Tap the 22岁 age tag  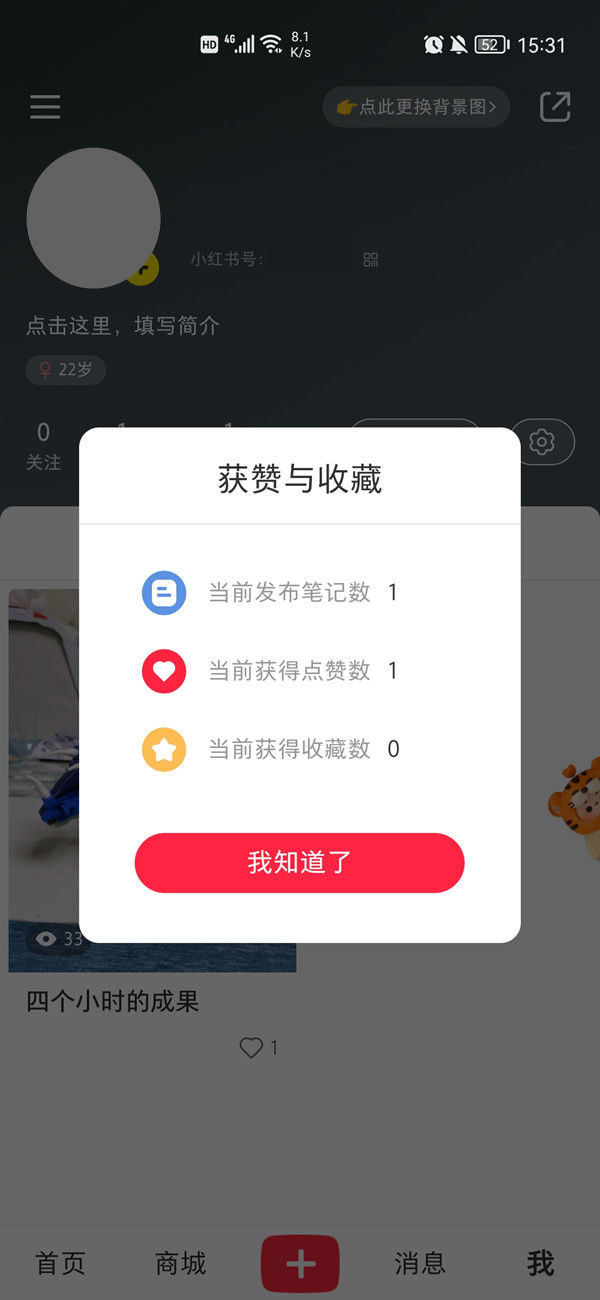(66, 370)
